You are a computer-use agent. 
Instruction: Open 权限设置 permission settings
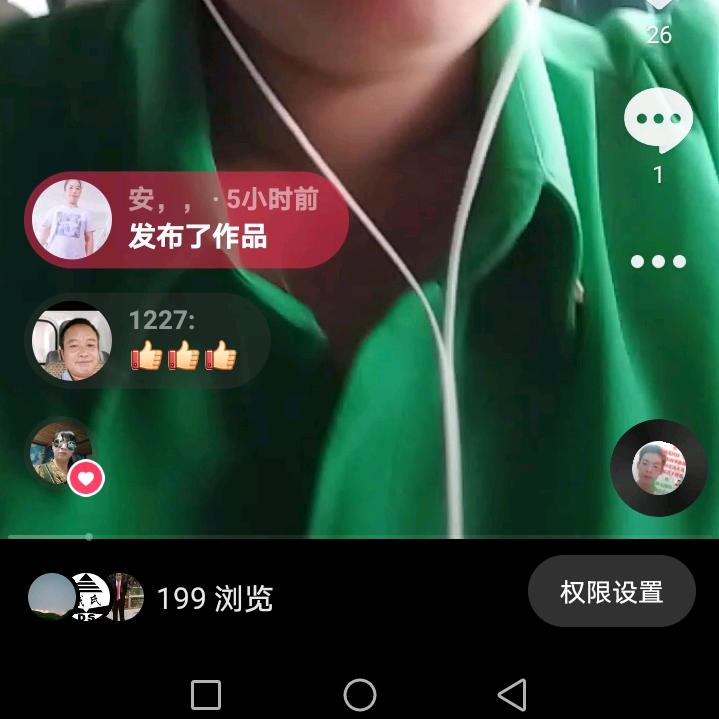click(x=611, y=592)
